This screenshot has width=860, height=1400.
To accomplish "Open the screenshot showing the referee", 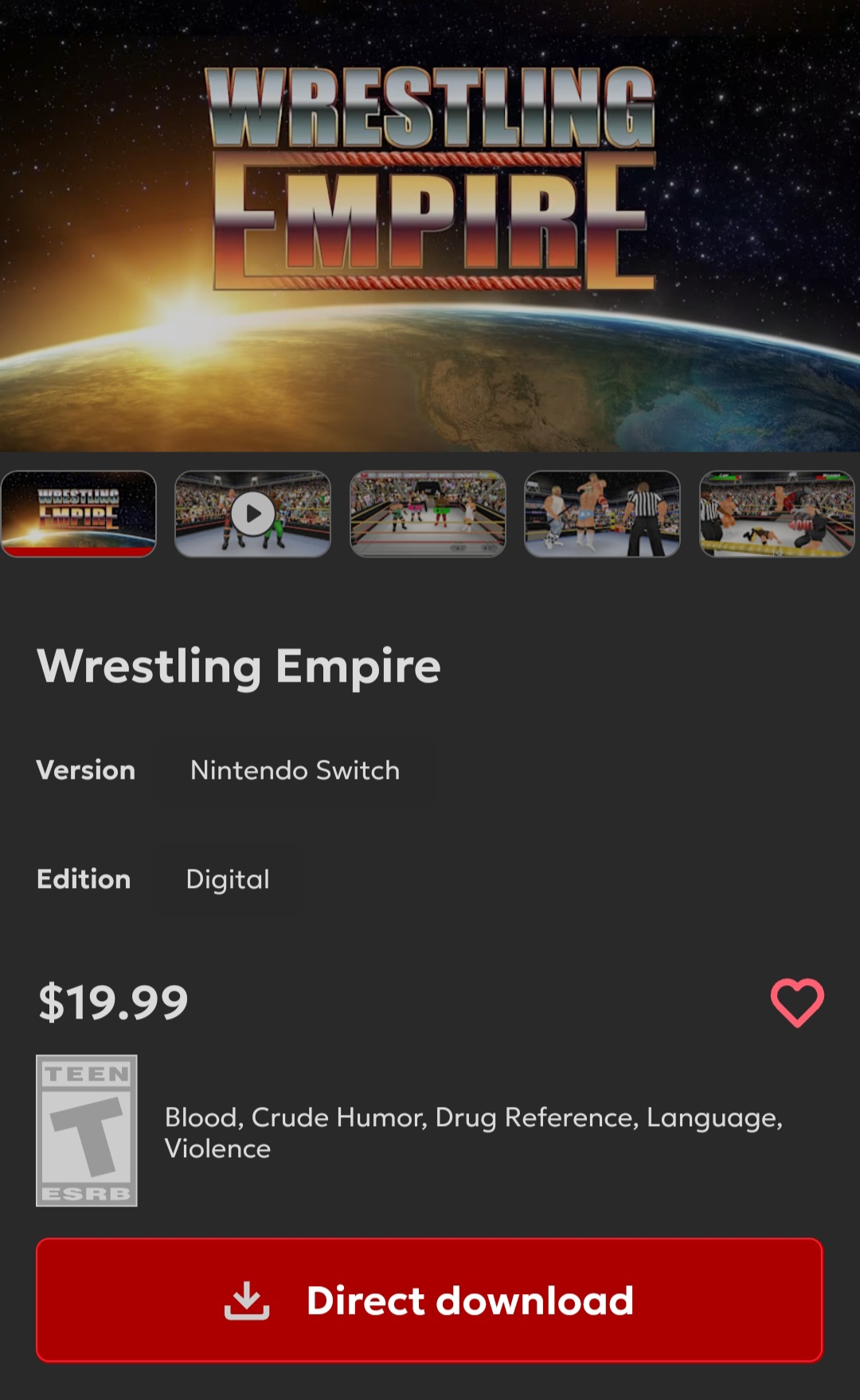I will [602, 514].
